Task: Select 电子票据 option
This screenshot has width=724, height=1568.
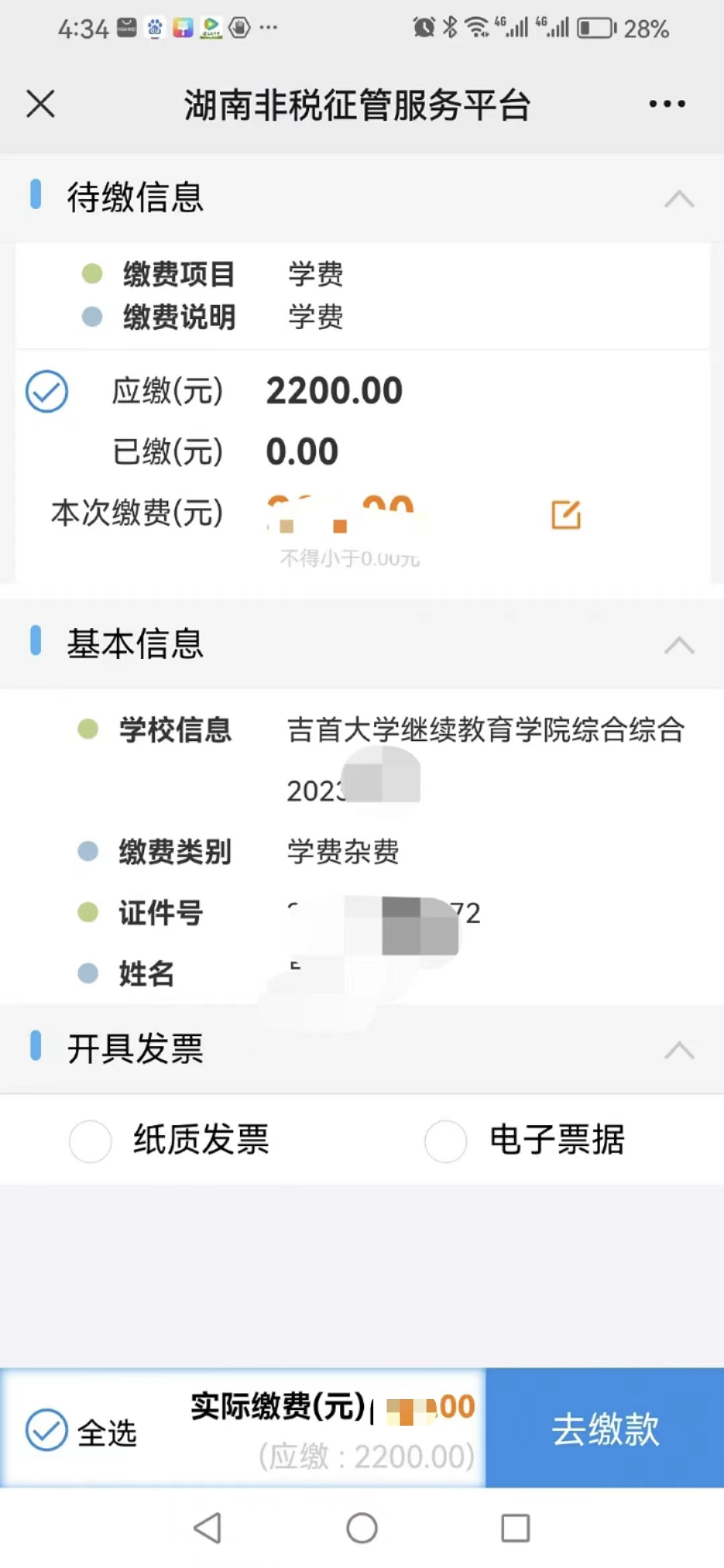Action: pos(446,1140)
